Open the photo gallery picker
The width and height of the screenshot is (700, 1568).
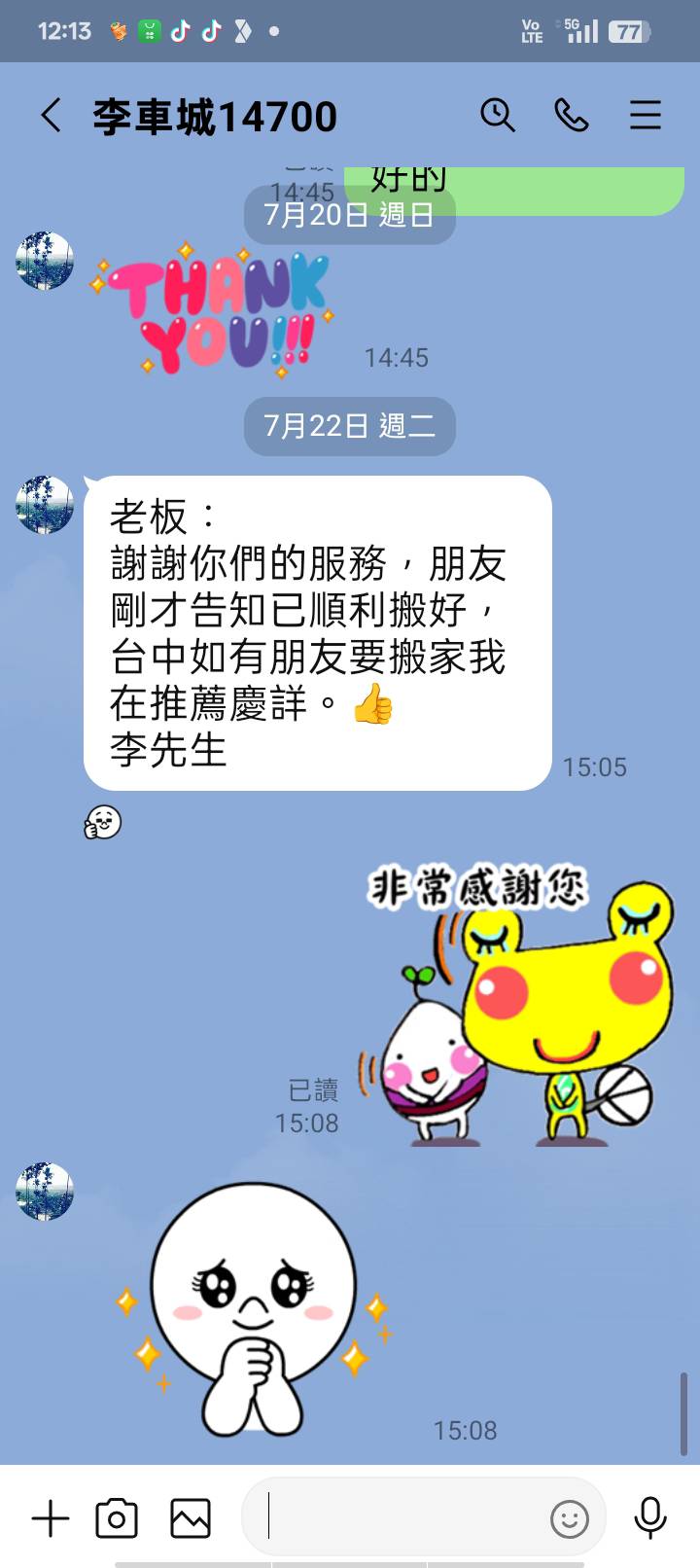(x=191, y=1518)
